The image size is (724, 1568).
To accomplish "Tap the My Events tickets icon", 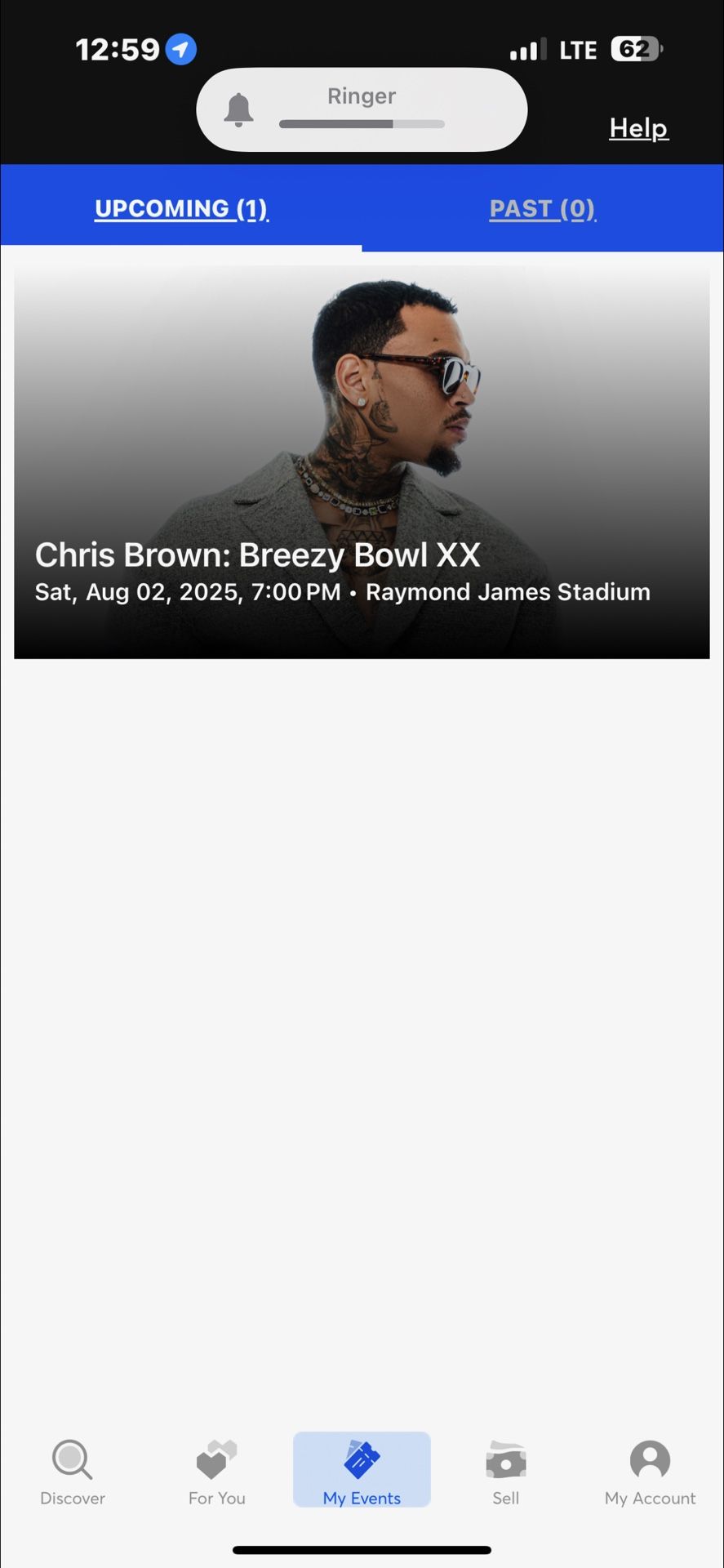I will coord(362,1461).
